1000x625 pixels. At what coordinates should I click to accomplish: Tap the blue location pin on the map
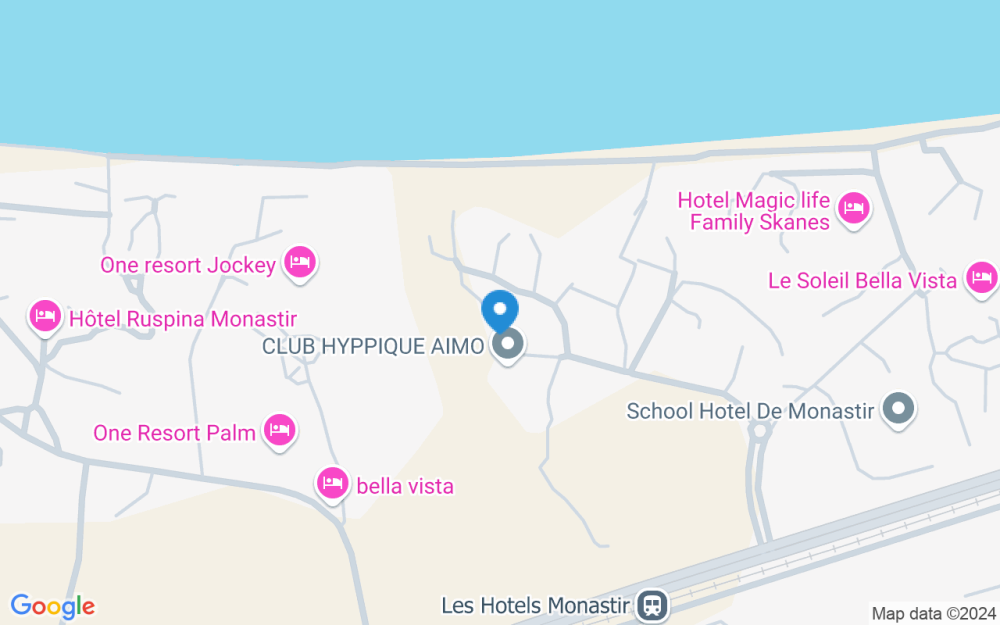coord(500,310)
